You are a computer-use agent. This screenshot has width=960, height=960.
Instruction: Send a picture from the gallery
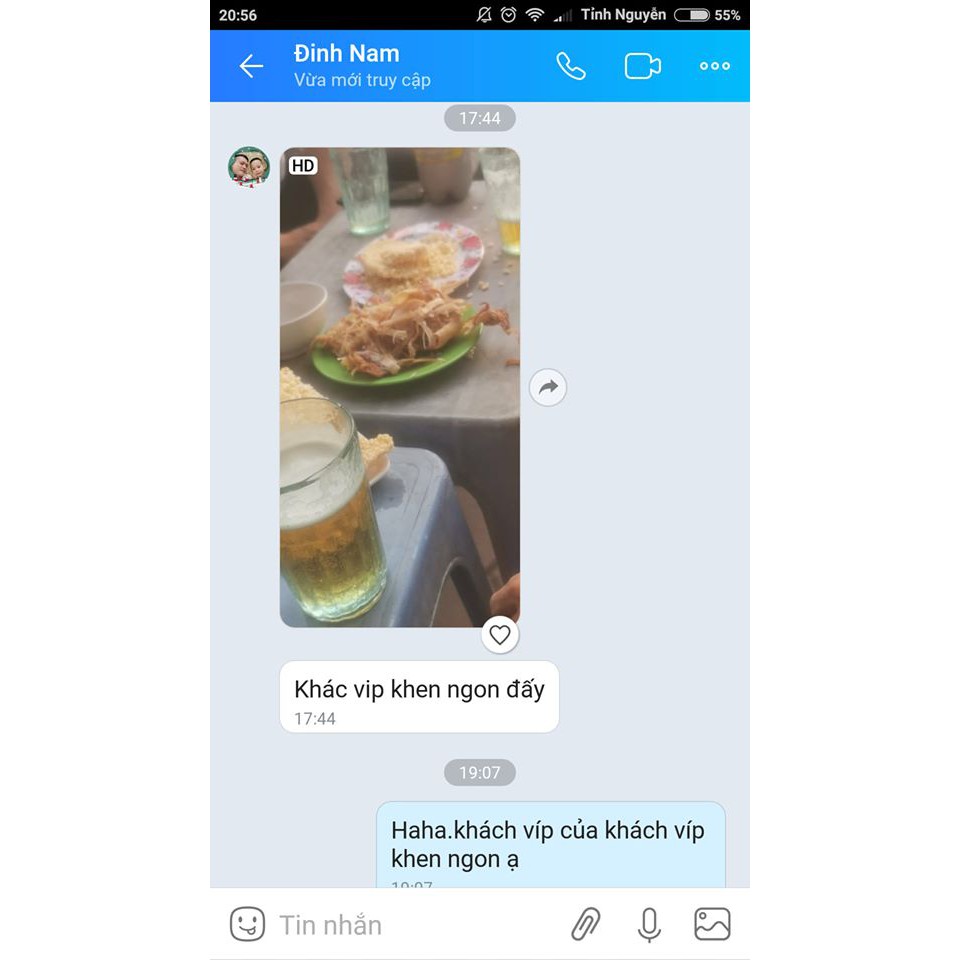point(712,924)
